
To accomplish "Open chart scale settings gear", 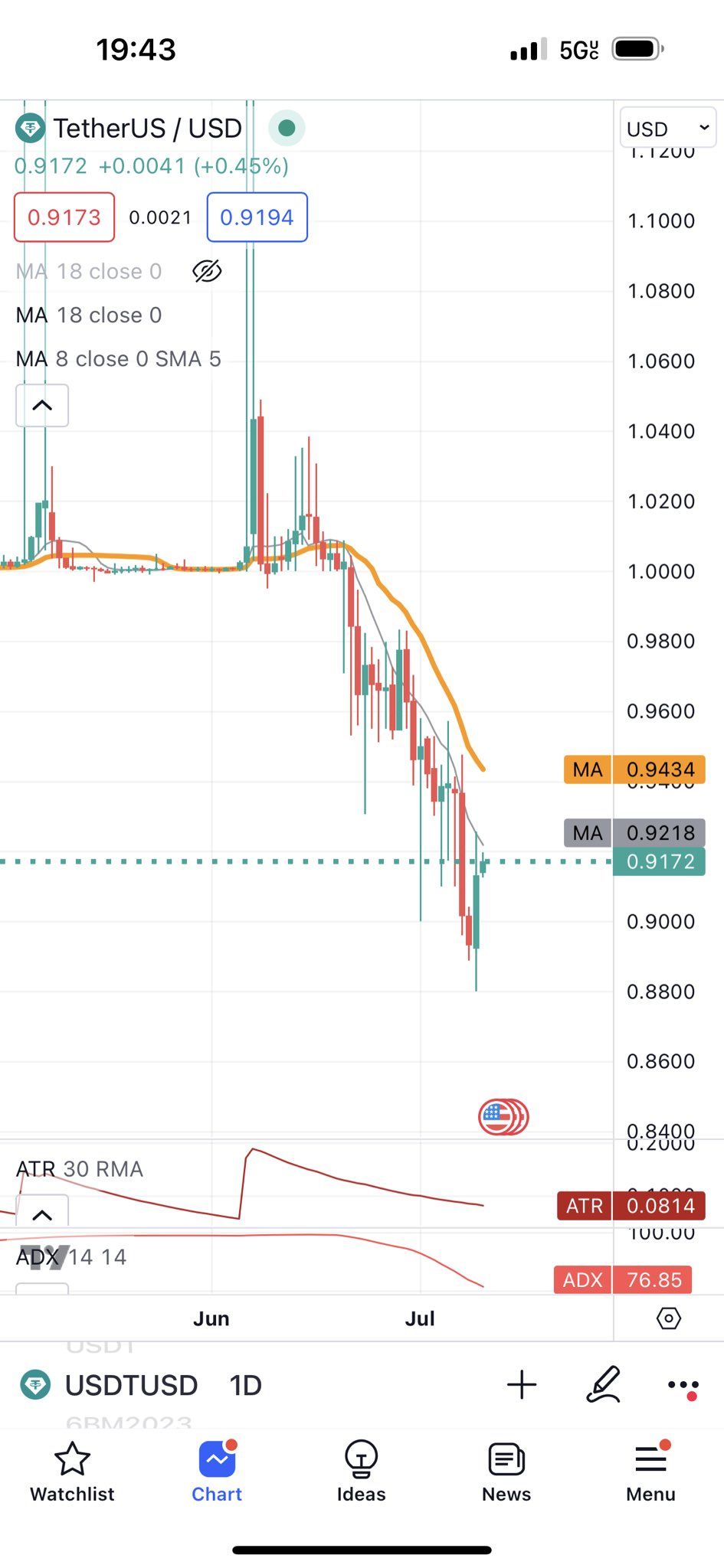I will (x=668, y=1318).
